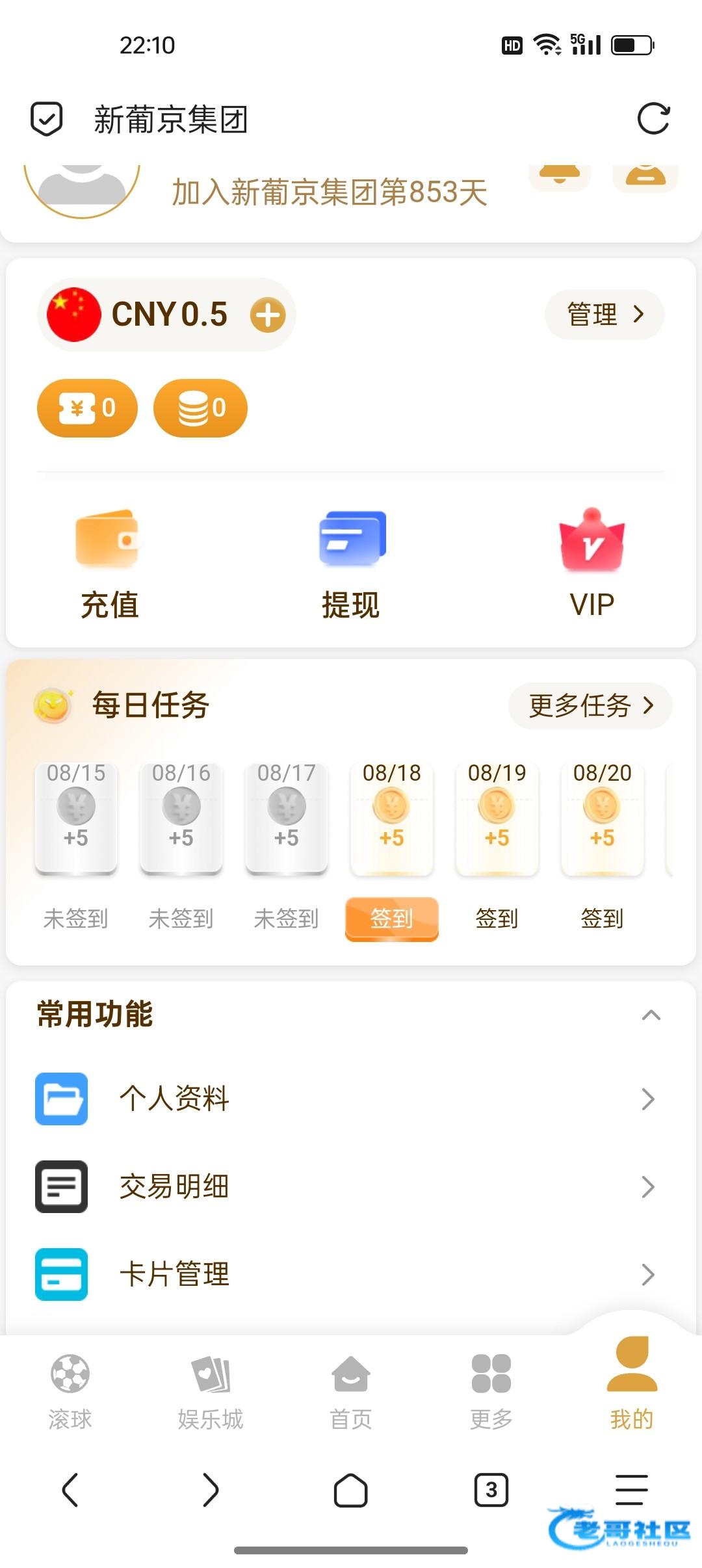
Task: Open the 管理 management button
Action: [604, 315]
